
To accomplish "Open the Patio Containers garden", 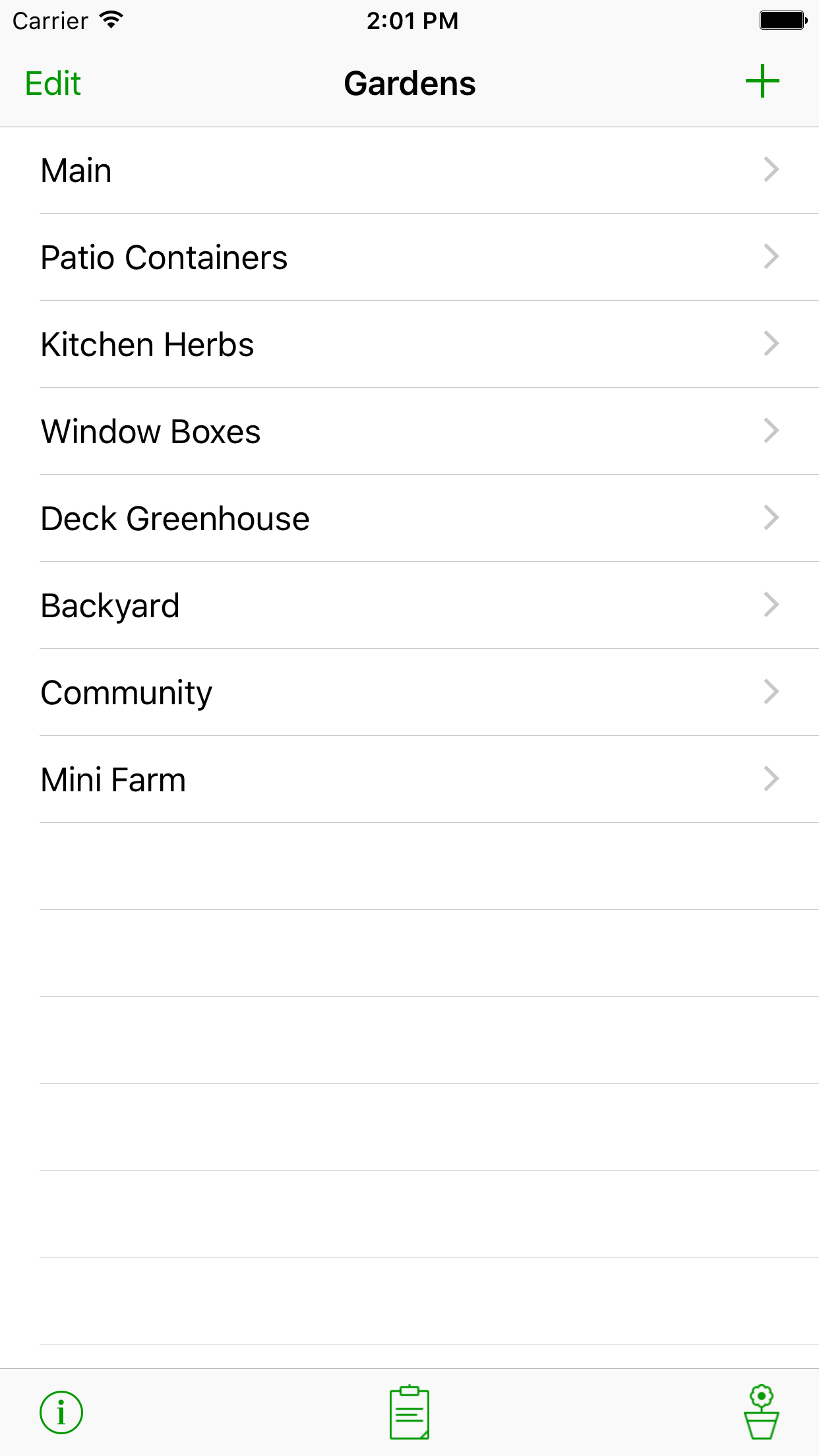I will pos(409,257).
